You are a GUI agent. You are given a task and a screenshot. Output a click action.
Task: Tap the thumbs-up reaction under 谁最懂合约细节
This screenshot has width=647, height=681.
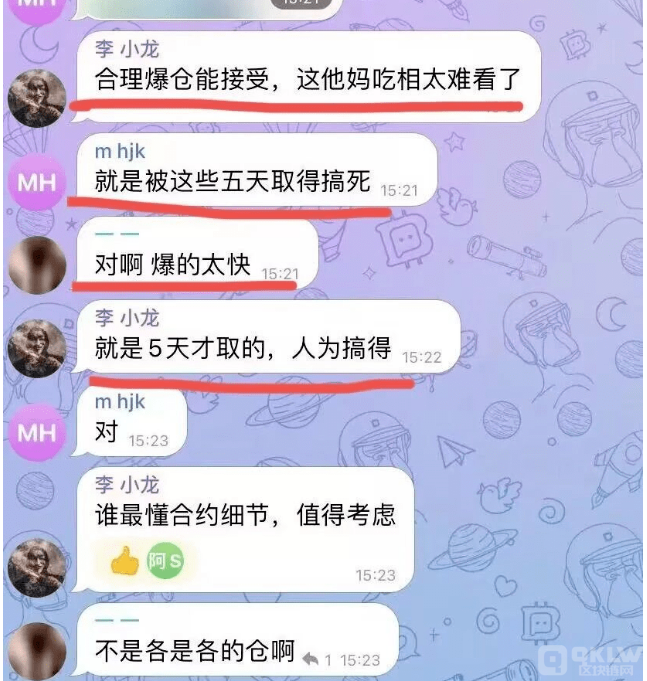125,563
